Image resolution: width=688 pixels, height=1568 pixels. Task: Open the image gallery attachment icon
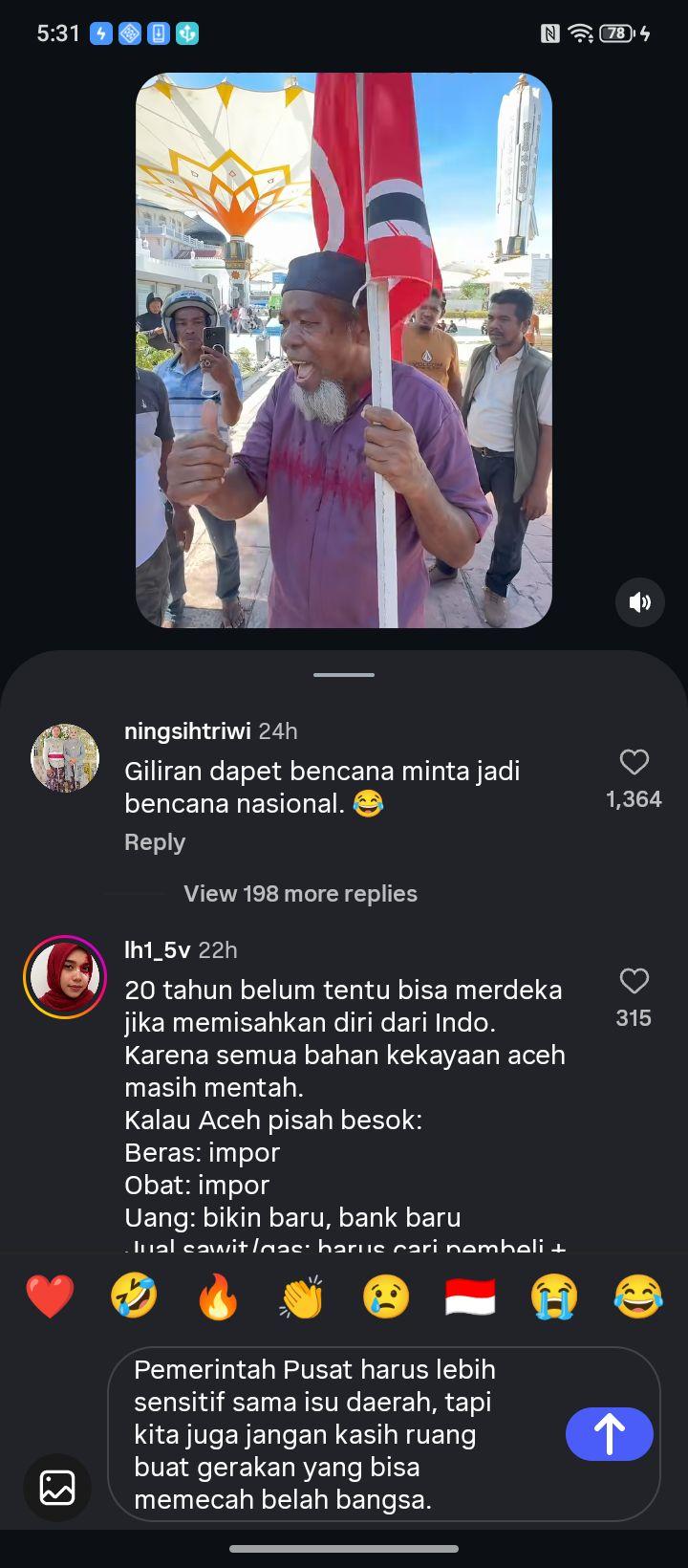coord(57,1488)
